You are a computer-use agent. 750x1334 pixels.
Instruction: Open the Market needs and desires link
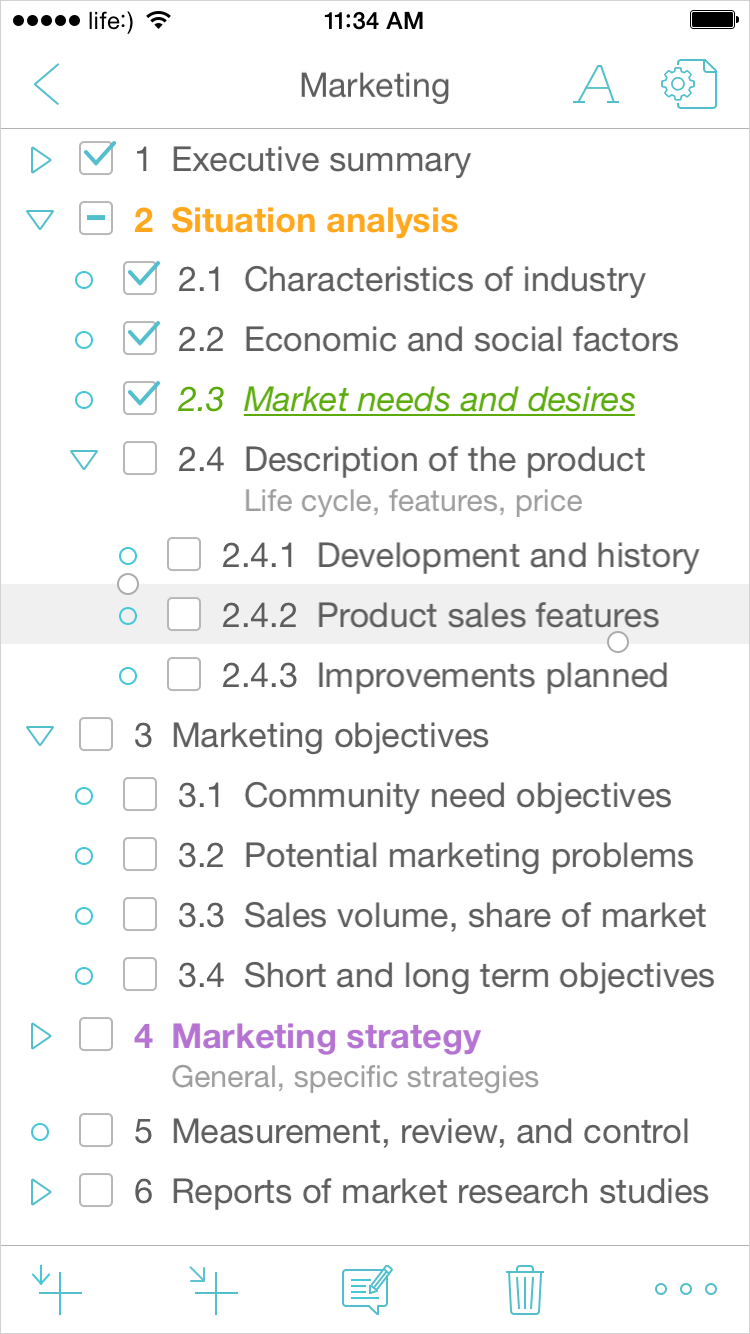click(x=439, y=400)
